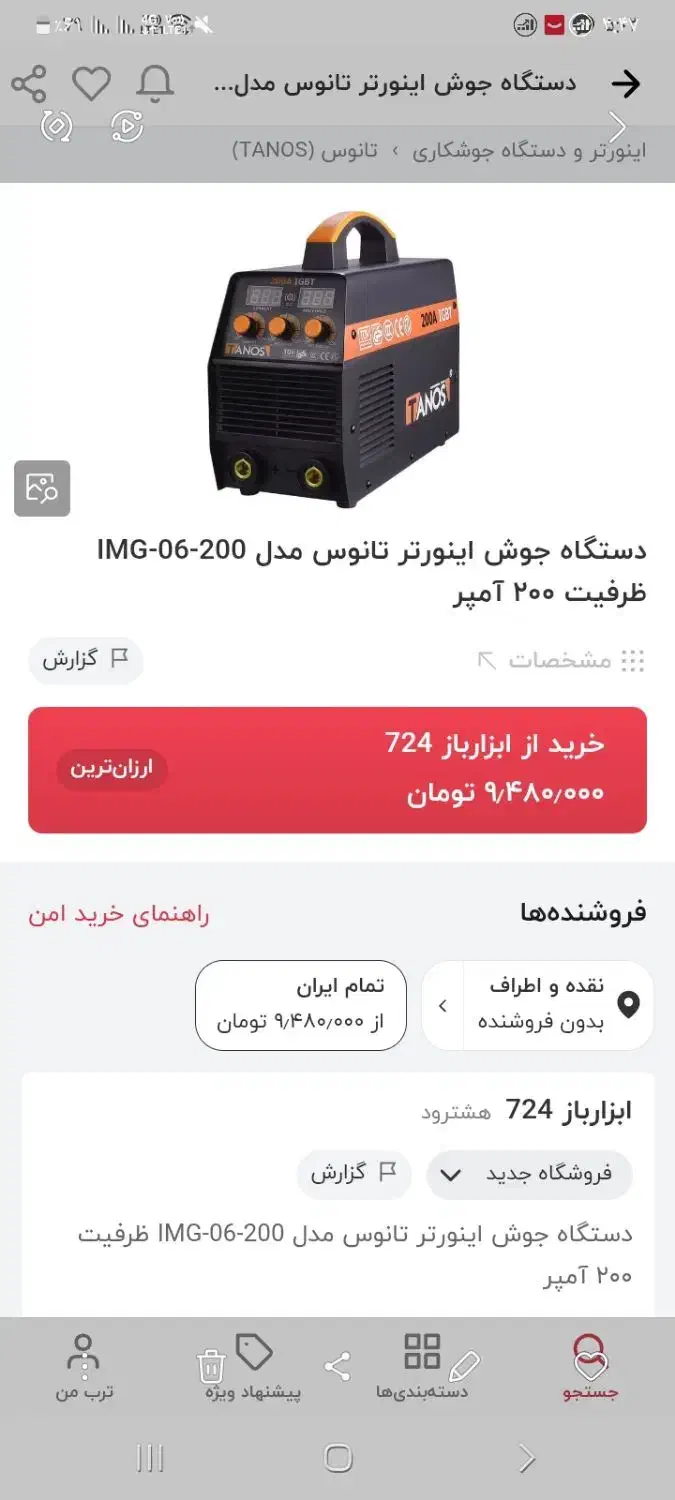Expand the فروشگاه جدید dropdown
The height and width of the screenshot is (1500, 675).
pos(529,1174)
